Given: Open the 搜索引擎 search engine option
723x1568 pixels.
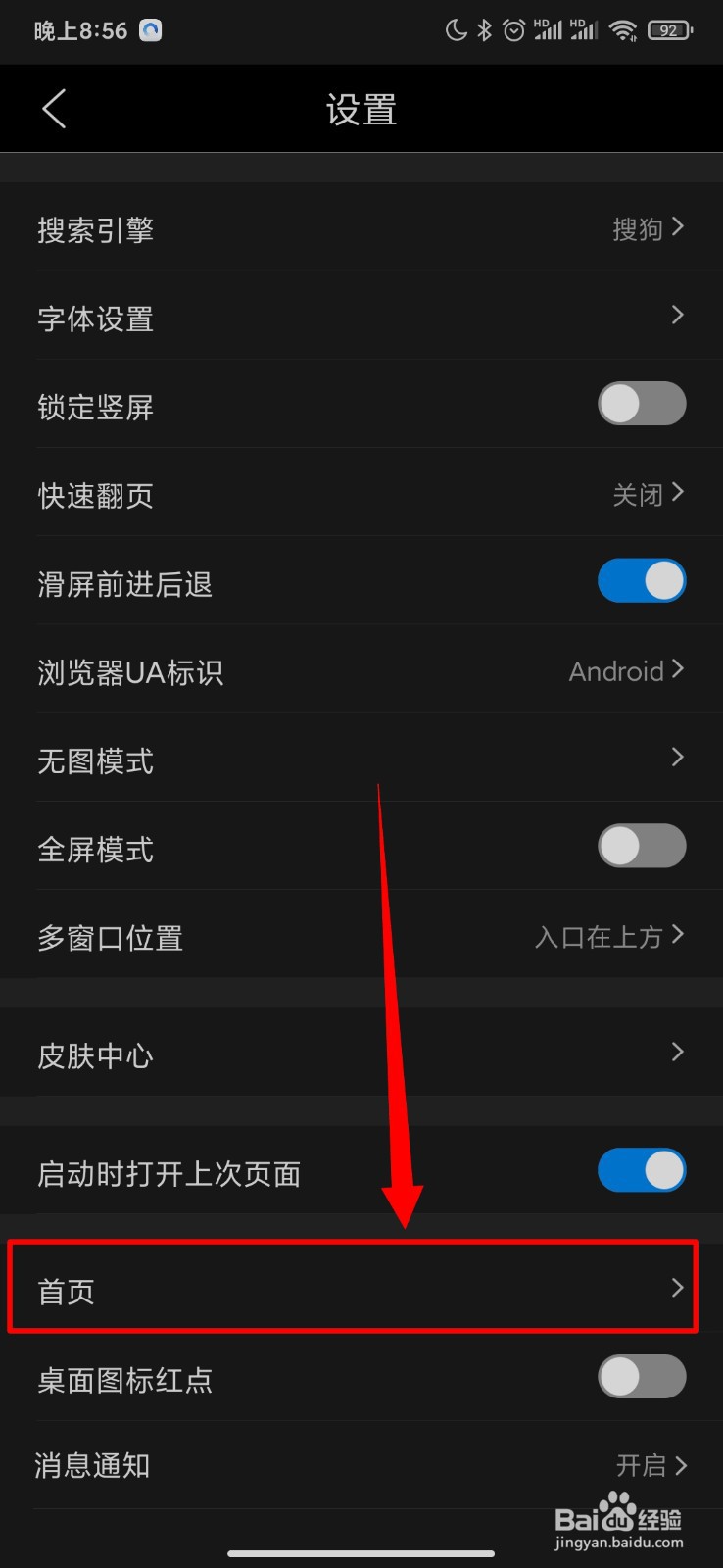Looking at the screenshot, I should pyautogui.click(x=361, y=229).
